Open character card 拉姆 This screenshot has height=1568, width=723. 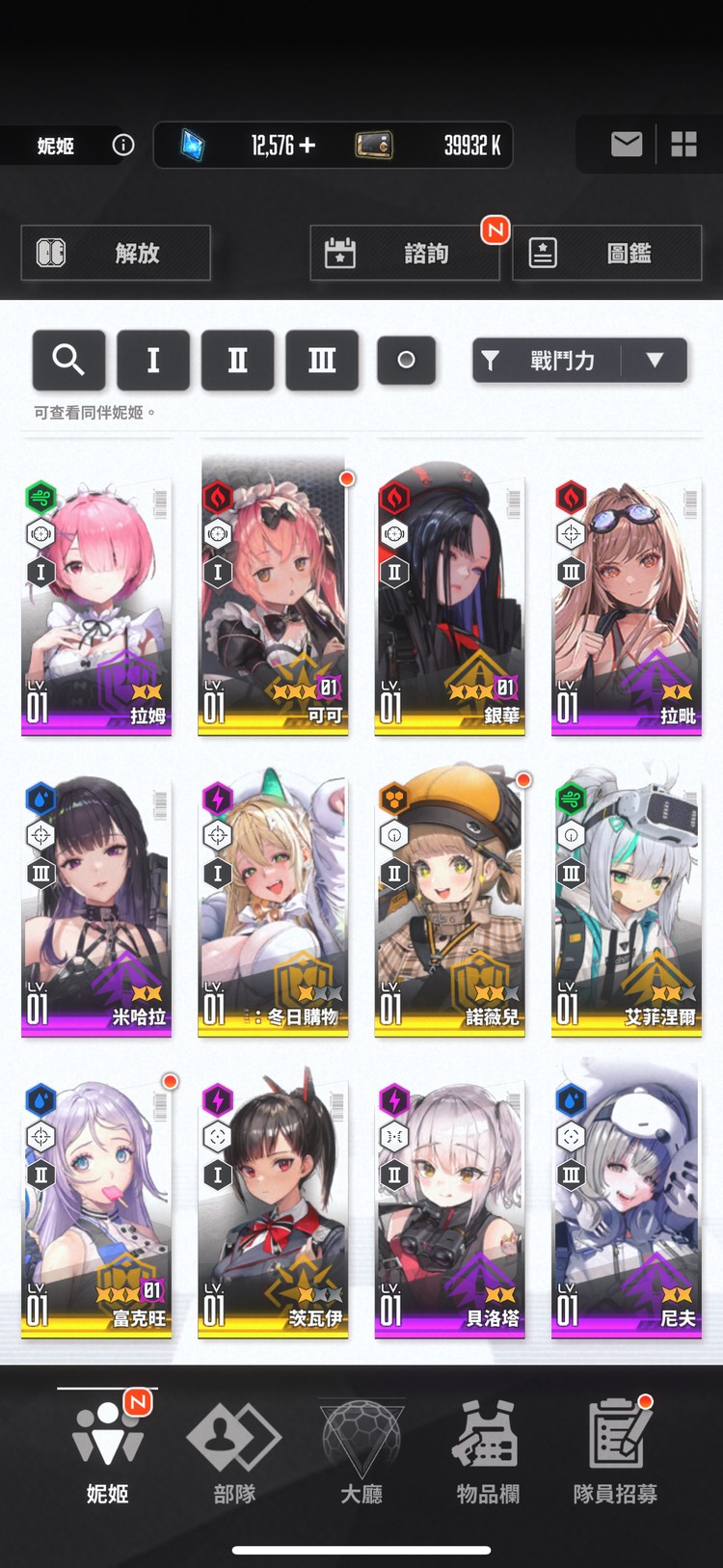click(x=96, y=608)
